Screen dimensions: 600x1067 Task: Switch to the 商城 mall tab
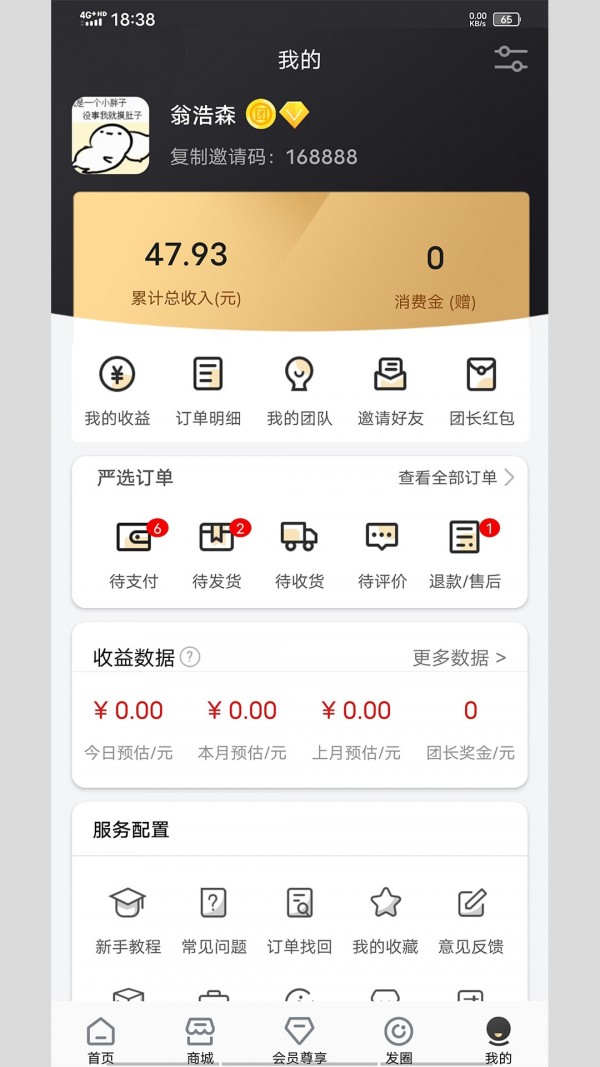tap(200, 1040)
